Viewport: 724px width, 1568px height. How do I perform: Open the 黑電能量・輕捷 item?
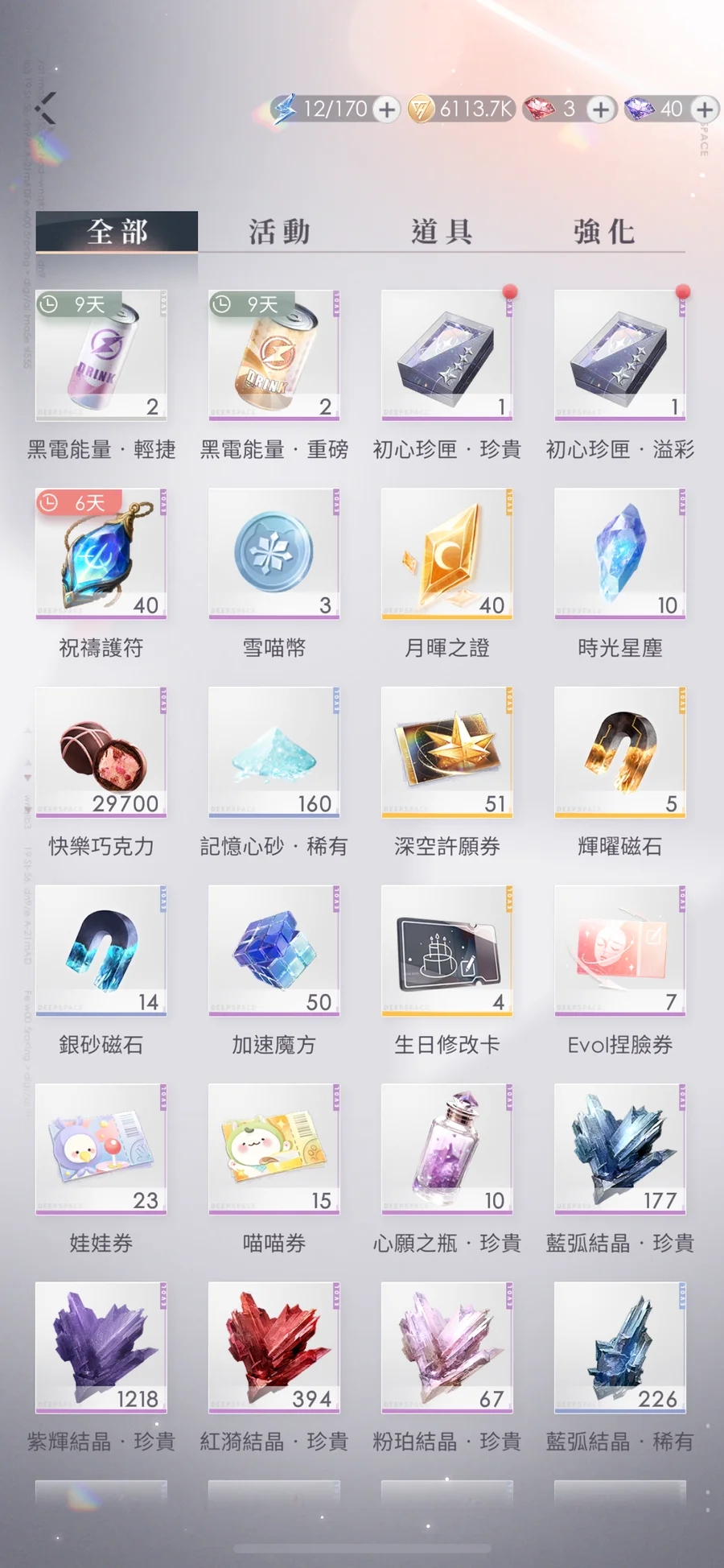(x=101, y=356)
